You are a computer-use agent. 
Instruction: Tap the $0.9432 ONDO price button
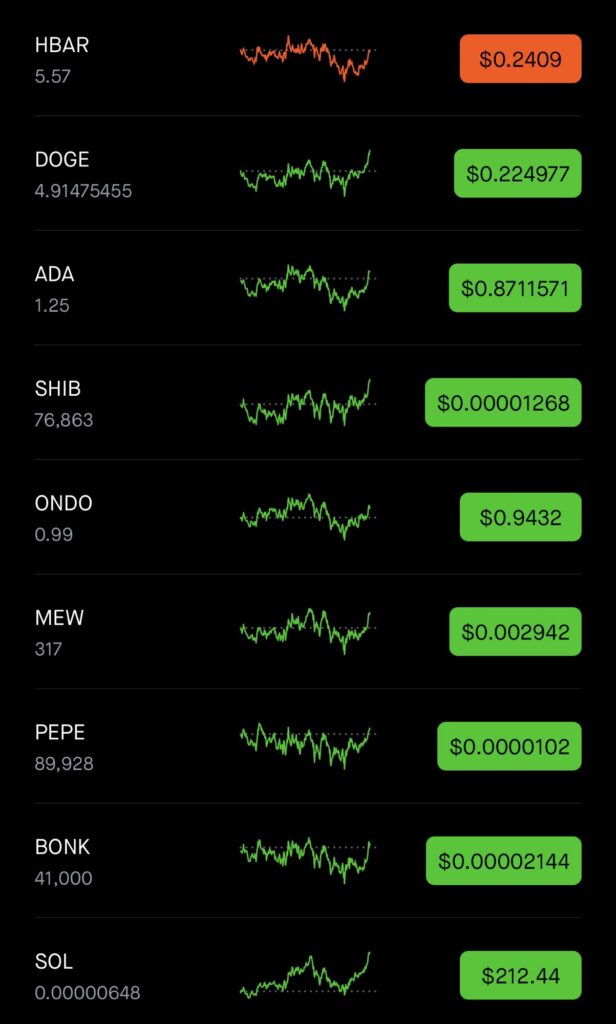(520, 517)
